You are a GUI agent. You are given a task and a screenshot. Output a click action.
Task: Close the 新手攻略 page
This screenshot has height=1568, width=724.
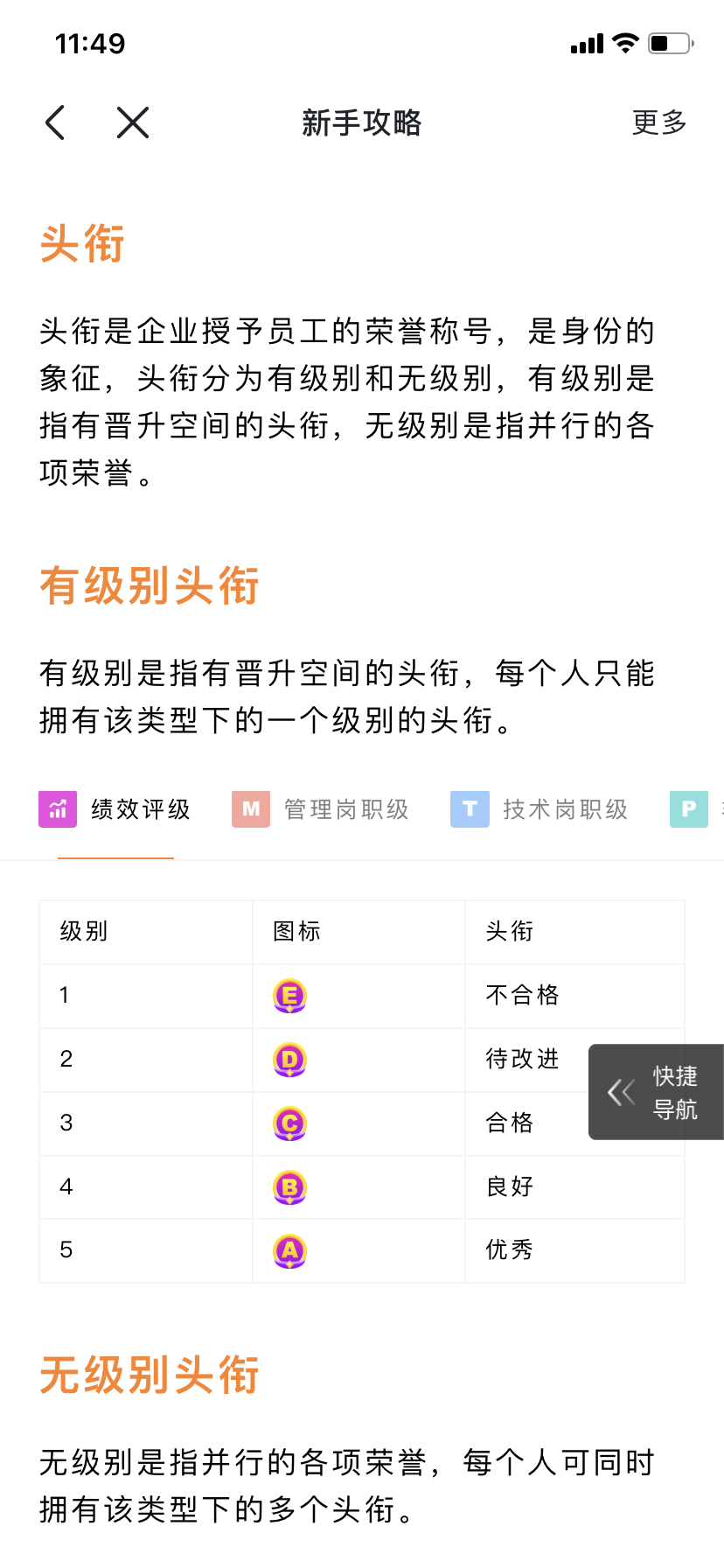coord(133,122)
